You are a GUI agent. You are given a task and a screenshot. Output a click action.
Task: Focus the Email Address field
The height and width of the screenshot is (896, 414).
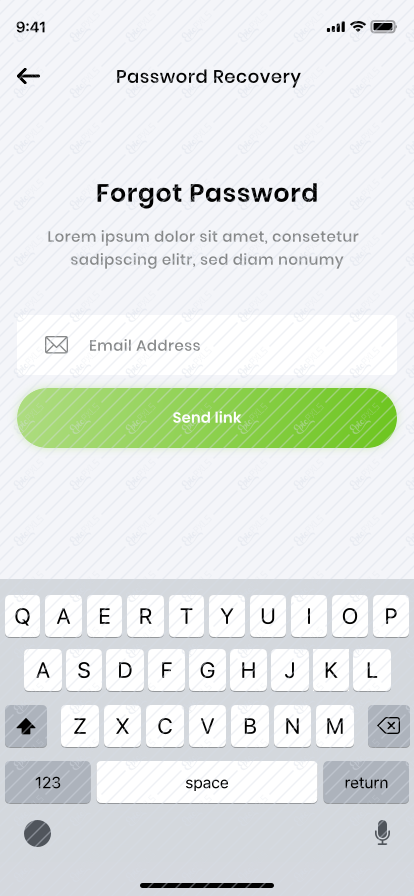point(207,345)
